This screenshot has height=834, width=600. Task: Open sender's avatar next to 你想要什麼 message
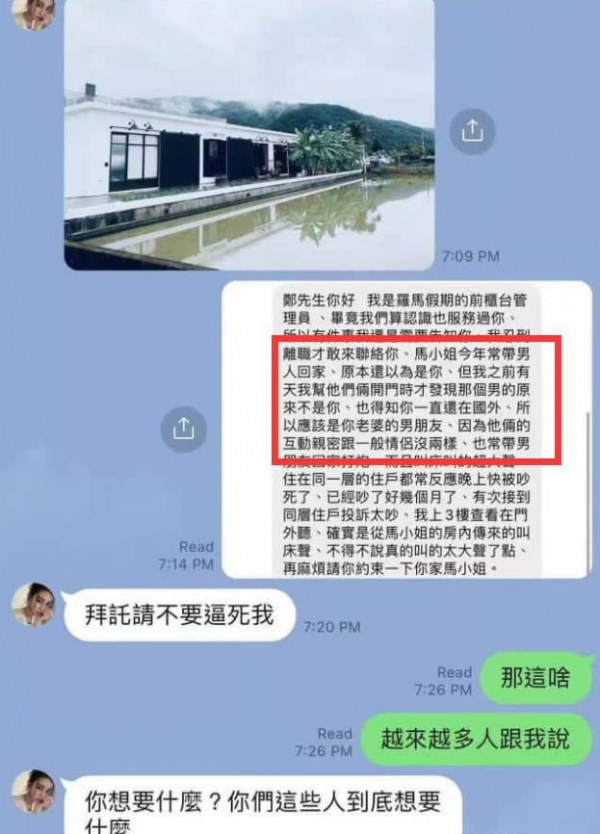pos(33,790)
